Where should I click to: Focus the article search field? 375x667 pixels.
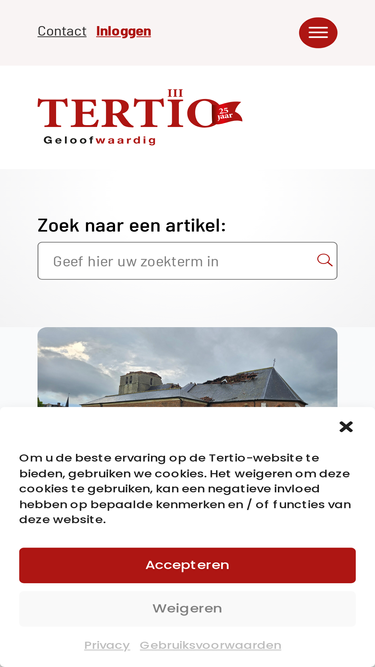point(188,261)
